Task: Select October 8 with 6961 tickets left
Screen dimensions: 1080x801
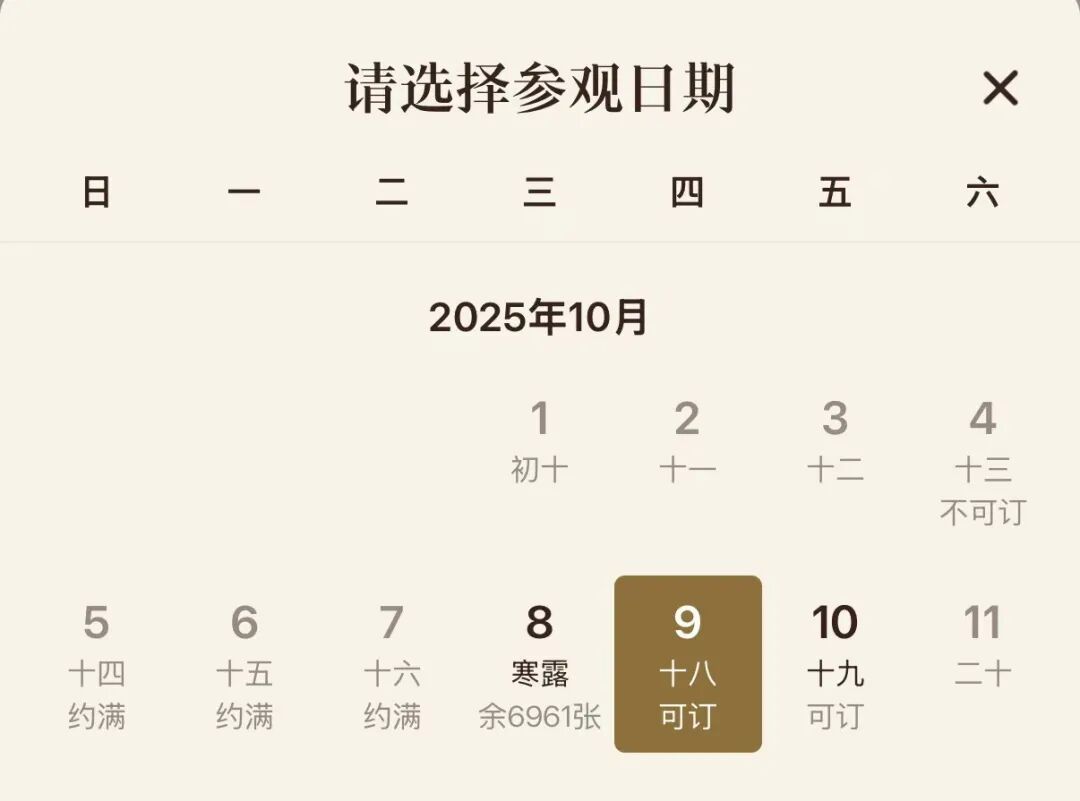Action: 539,665
